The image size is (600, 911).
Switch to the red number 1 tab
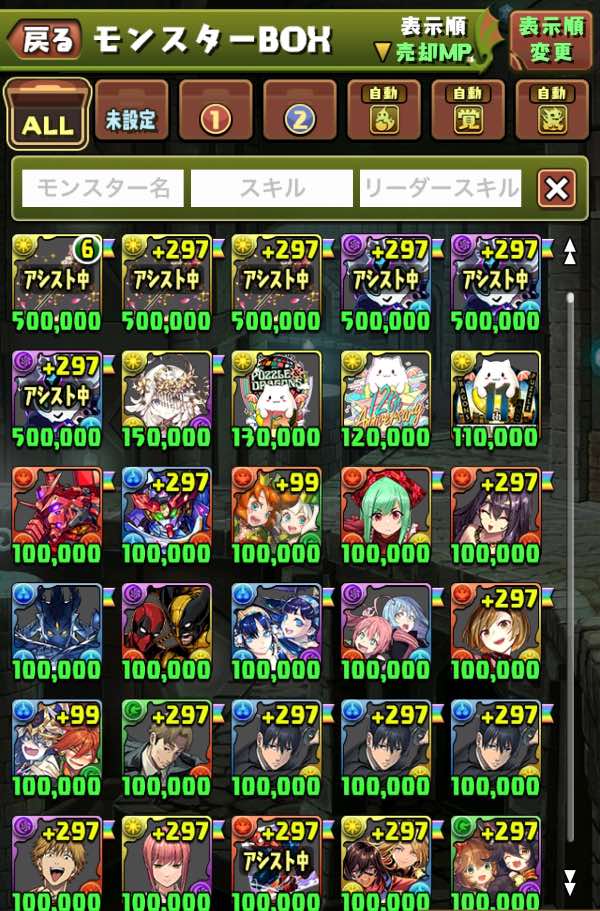[215, 118]
